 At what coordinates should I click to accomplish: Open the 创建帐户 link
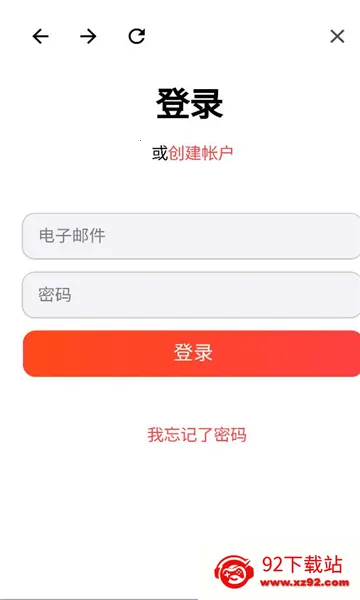pos(201,153)
